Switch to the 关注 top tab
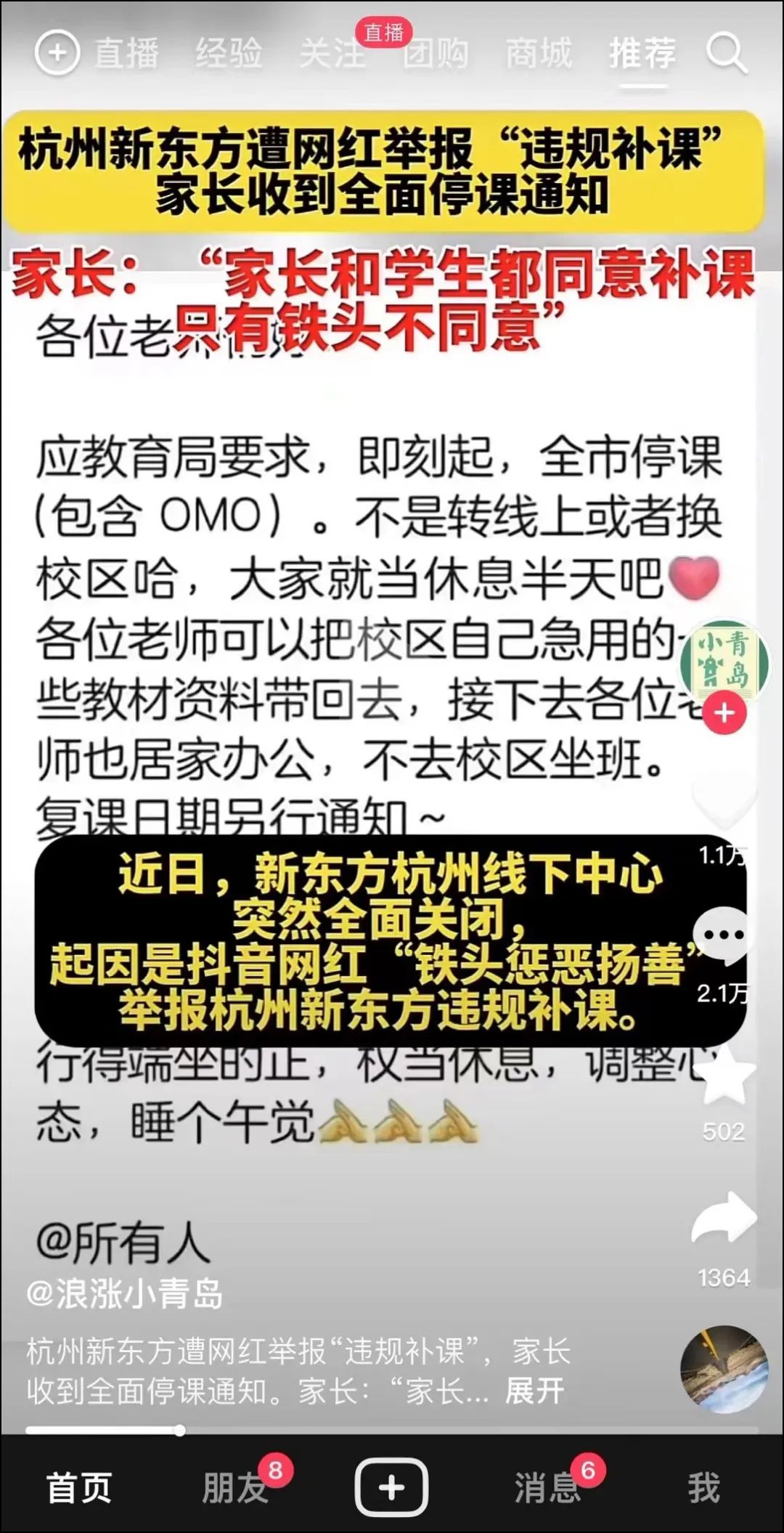The width and height of the screenshot is (784, 1533). click(x=332, y=54)
